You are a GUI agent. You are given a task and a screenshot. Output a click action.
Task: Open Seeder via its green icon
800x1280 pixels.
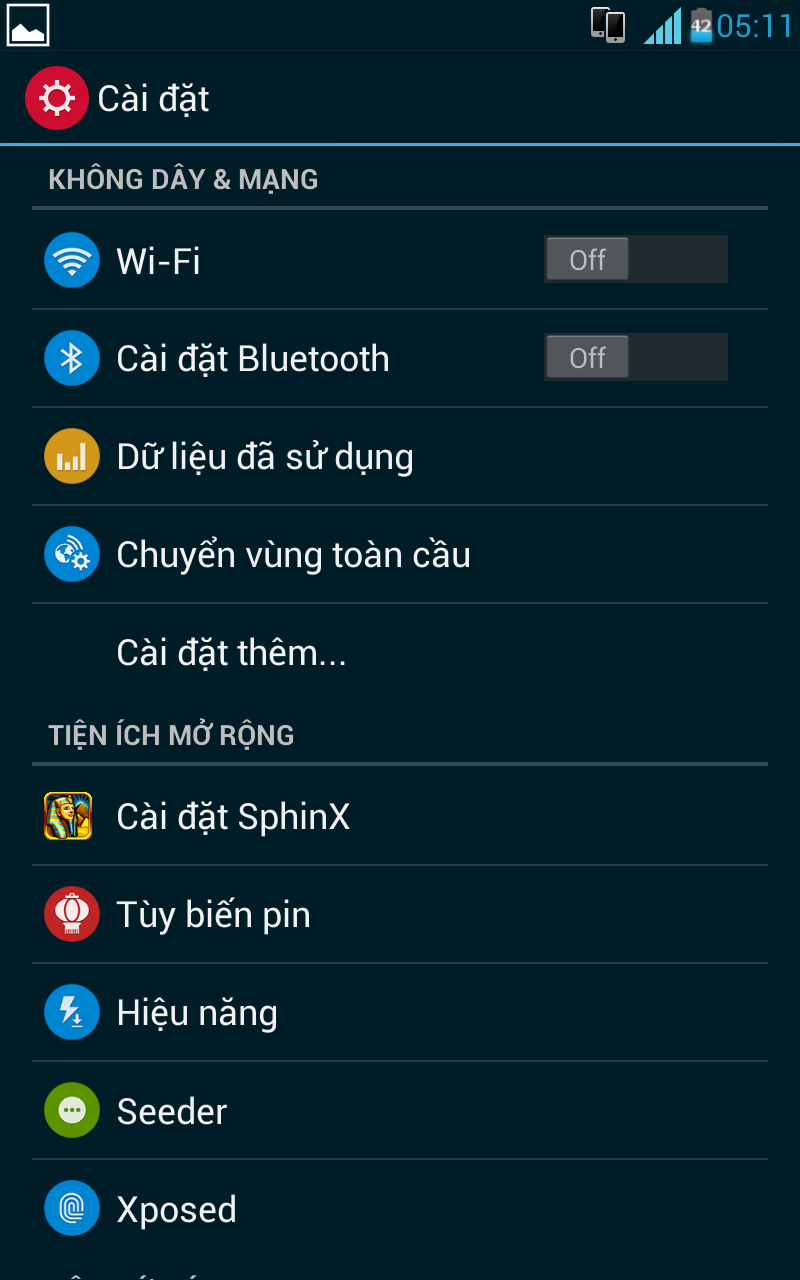pyautogui.click(x=71, y=1109)
